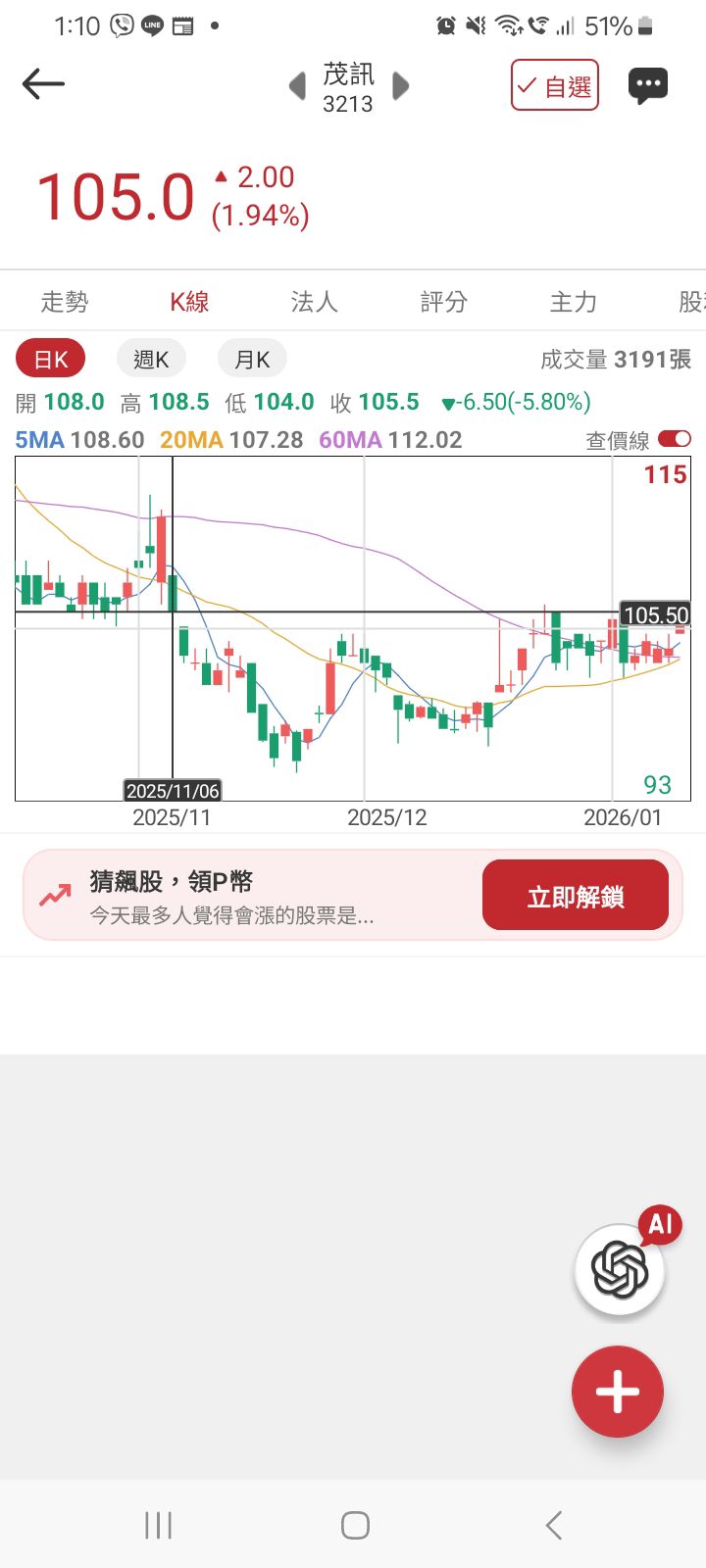This screenshot has height=1568, width=706.
Task: Open the system recent apps button
Action: [x=158, y=1525]
